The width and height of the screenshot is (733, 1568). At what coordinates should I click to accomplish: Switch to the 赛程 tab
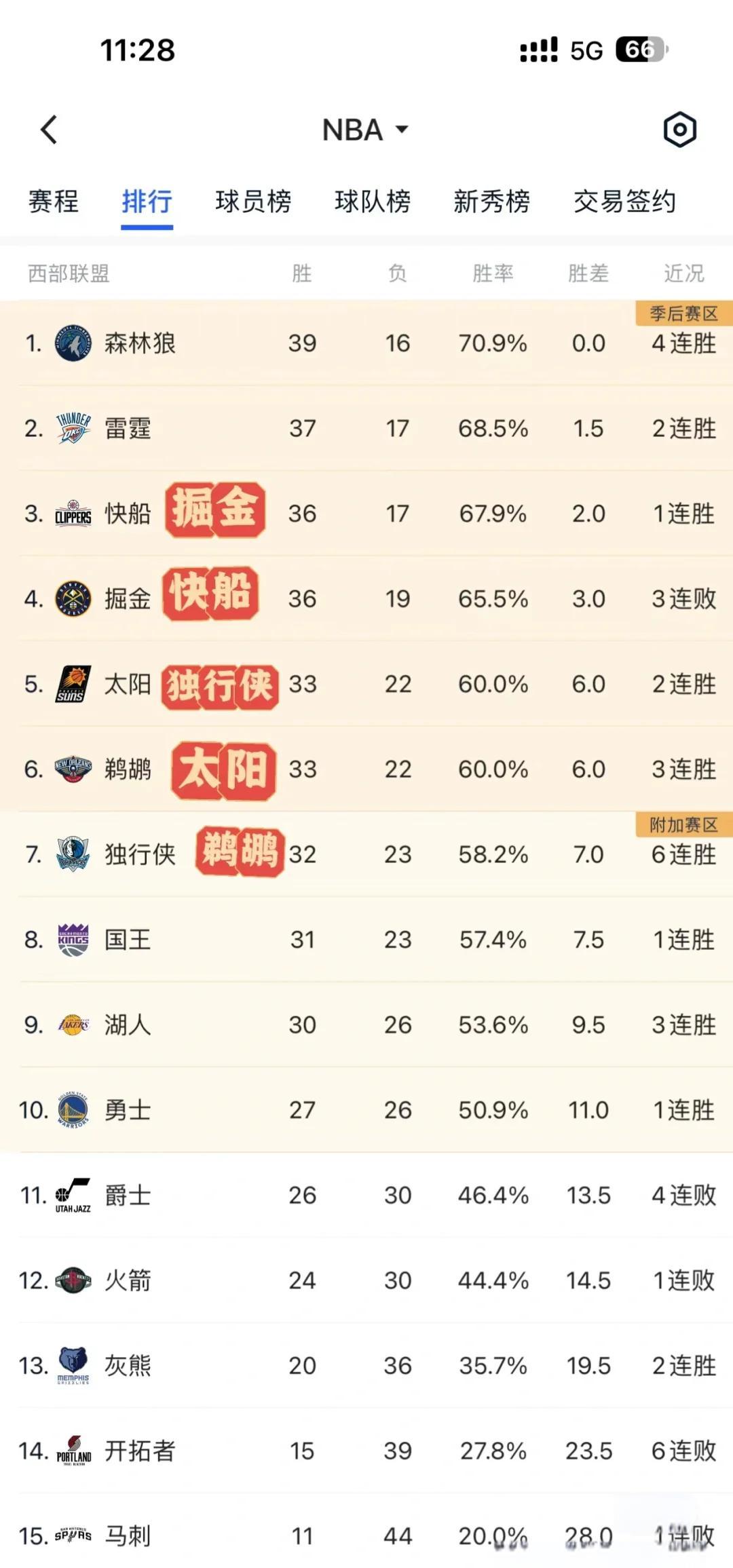tap(53, 202)
